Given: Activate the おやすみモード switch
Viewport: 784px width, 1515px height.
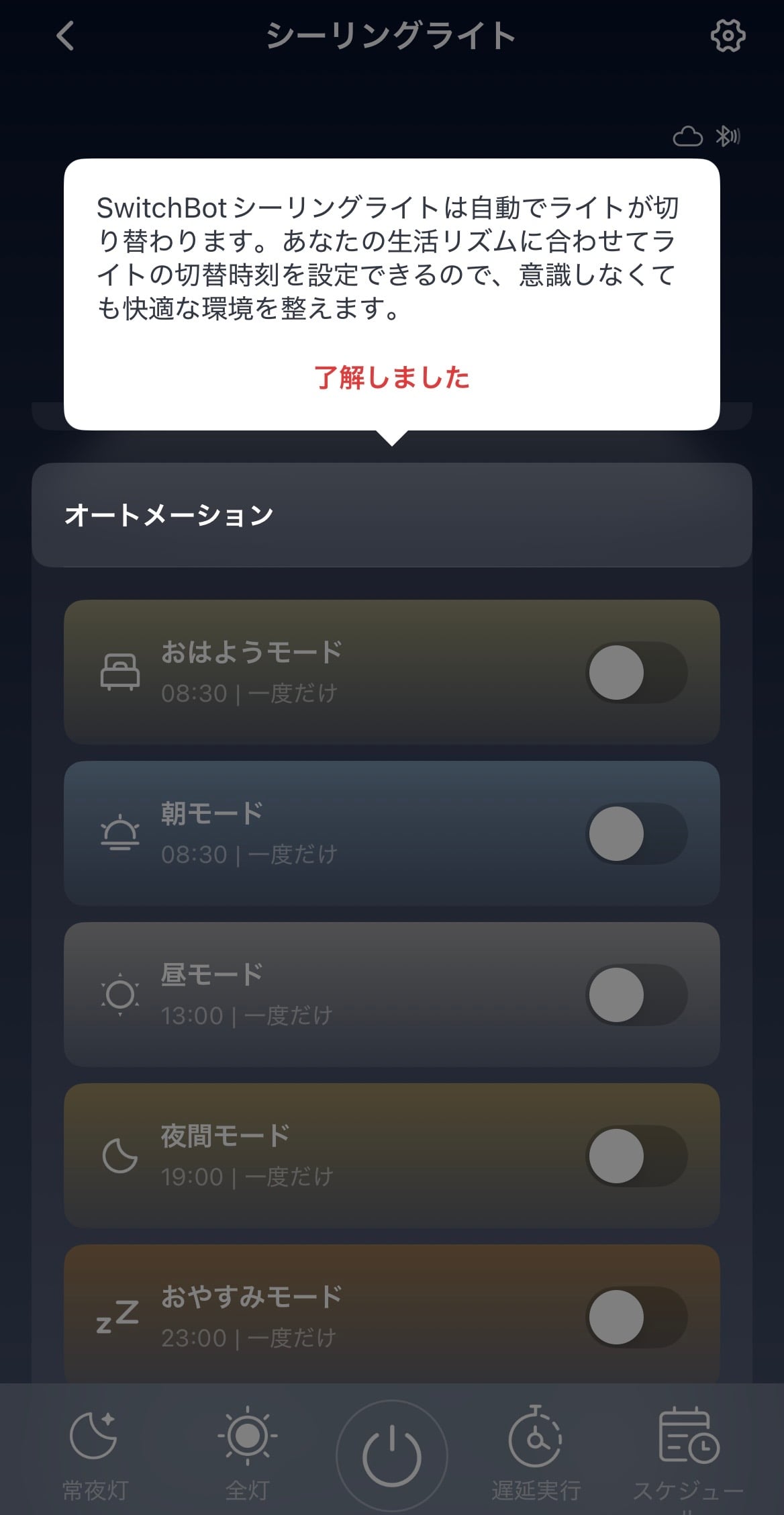Looking at the screenshot, I should [636, 1317].
